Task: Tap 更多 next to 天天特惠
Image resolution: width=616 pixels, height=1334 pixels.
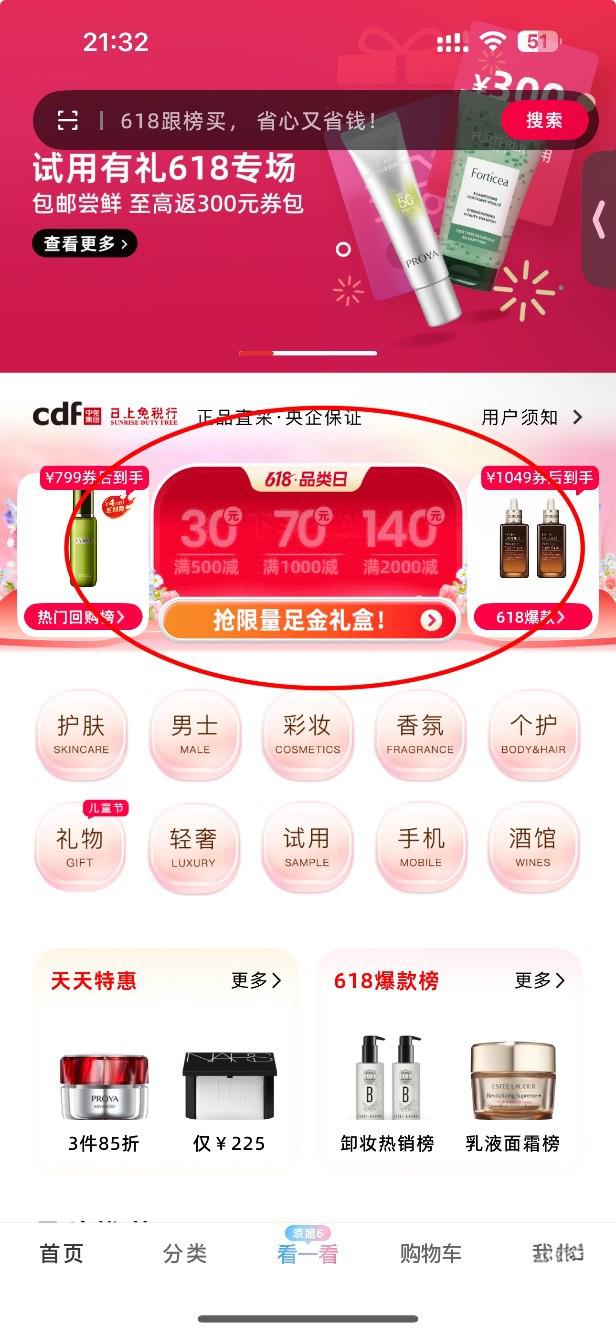Action: tap(256, 980)
